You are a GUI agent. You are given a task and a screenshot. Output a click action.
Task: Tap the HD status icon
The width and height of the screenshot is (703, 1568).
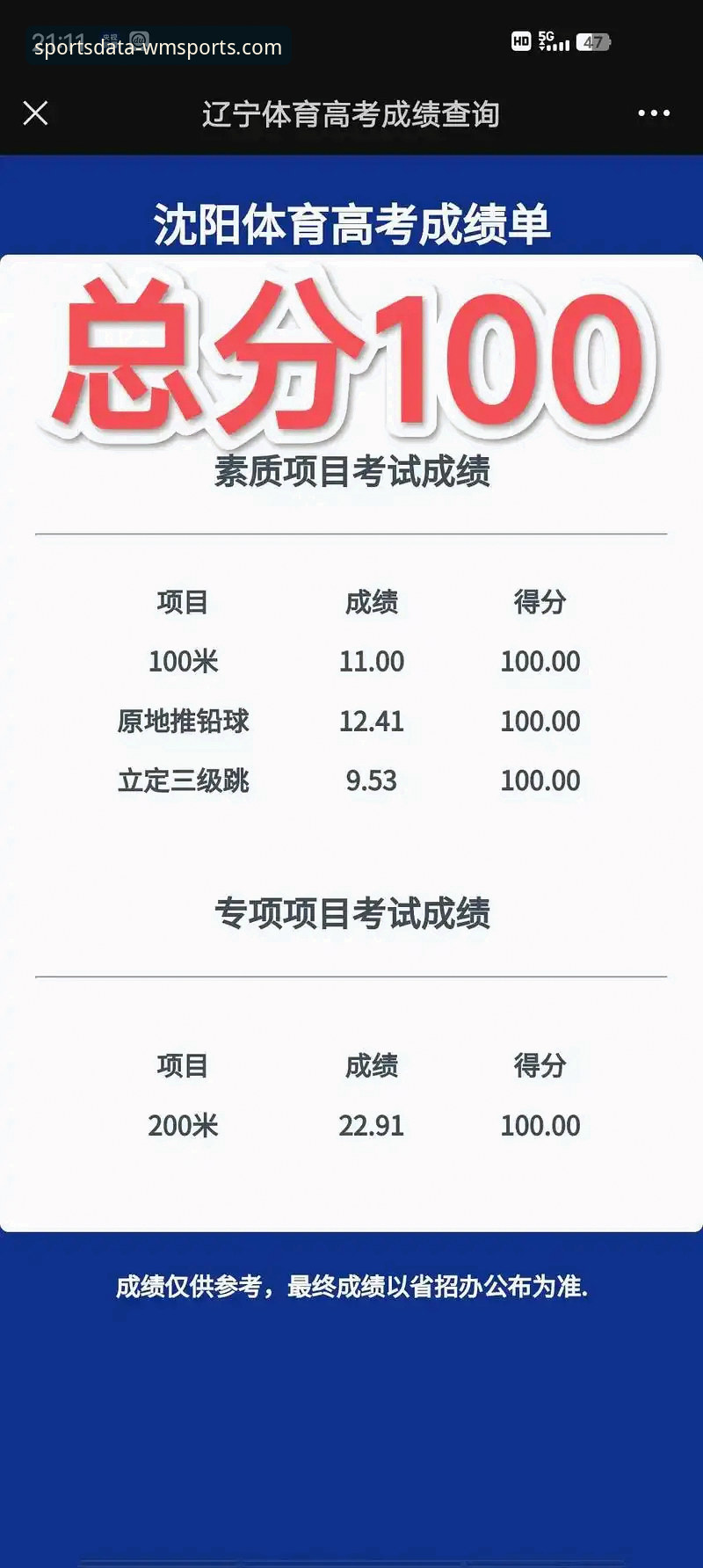[523, 39]
